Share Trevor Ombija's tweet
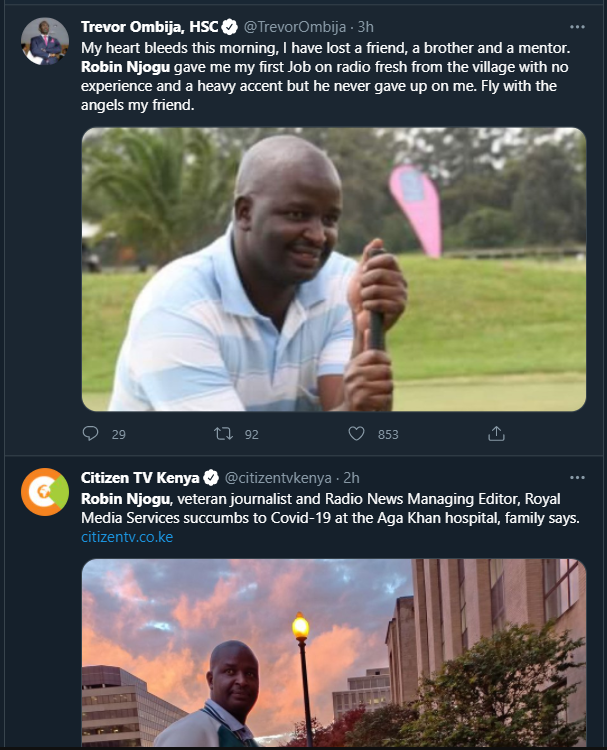The height and width of the screenshot is (750, 607). coord(496,433)
